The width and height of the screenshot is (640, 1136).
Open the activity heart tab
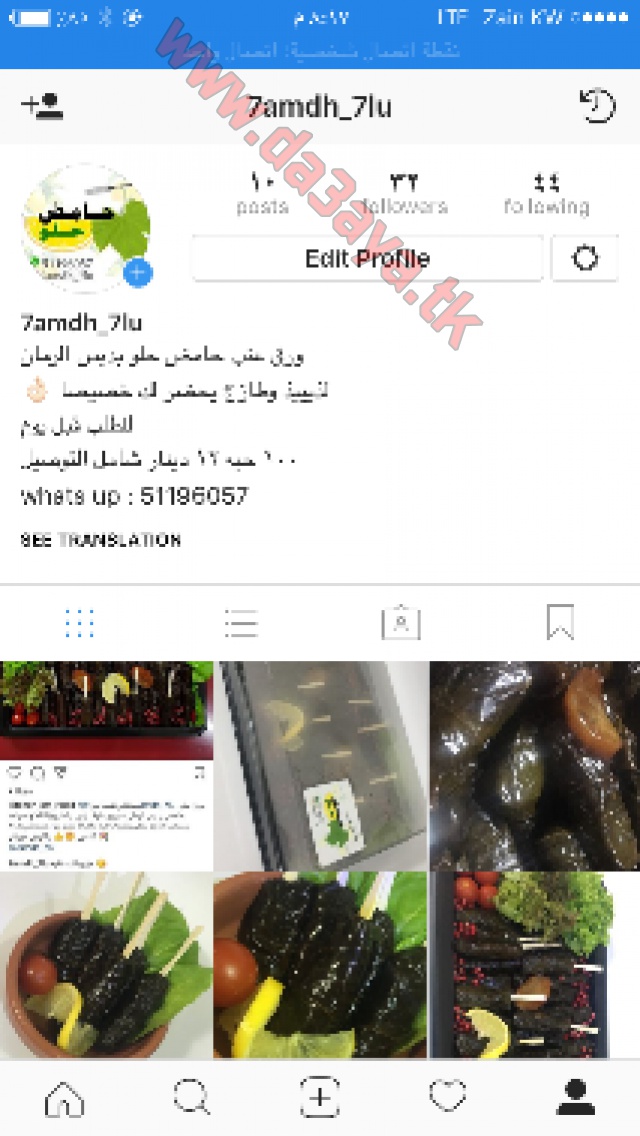click(x=448, y=1098)
